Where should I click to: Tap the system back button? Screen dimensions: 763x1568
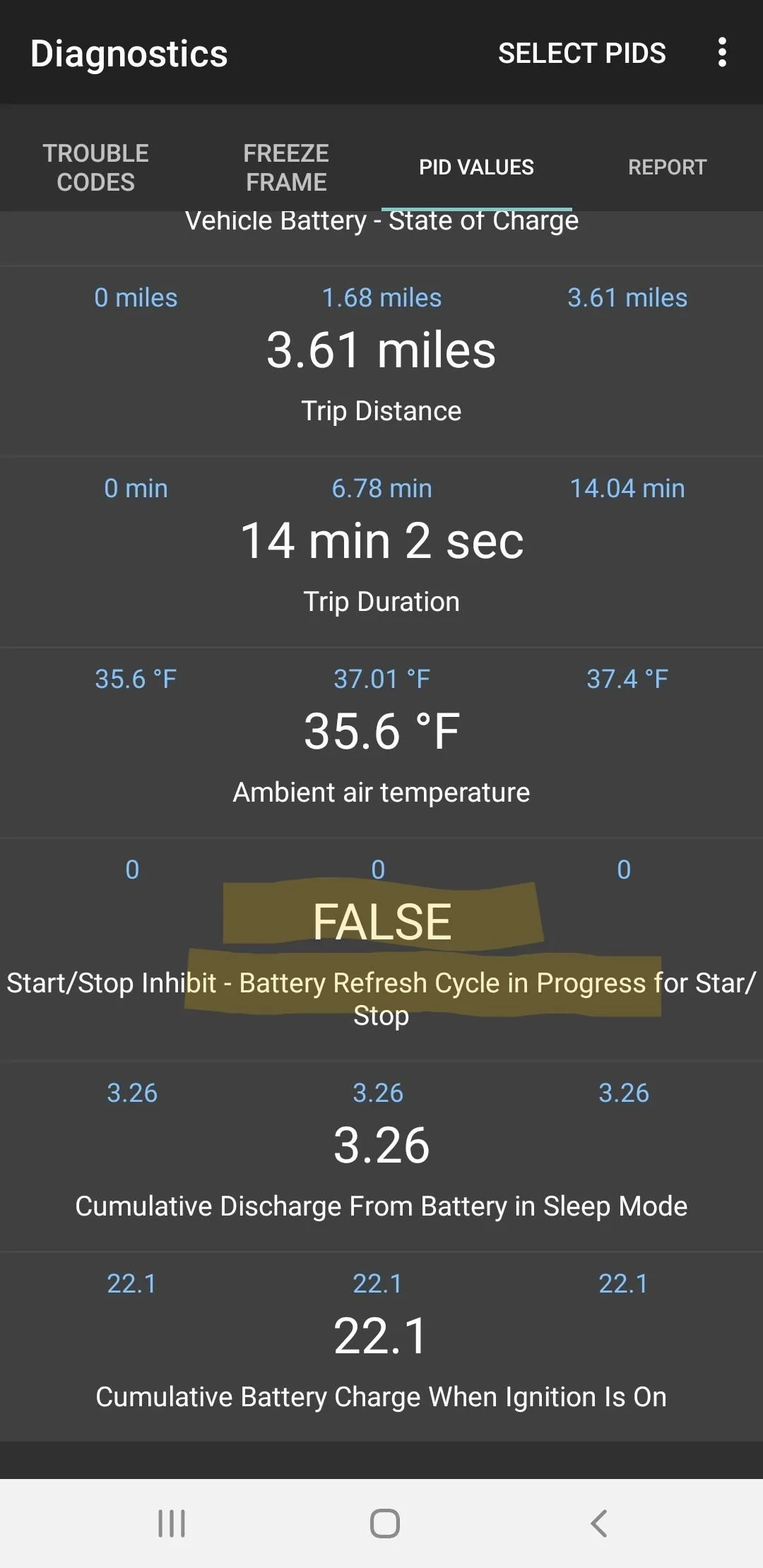click(599, 1524)
